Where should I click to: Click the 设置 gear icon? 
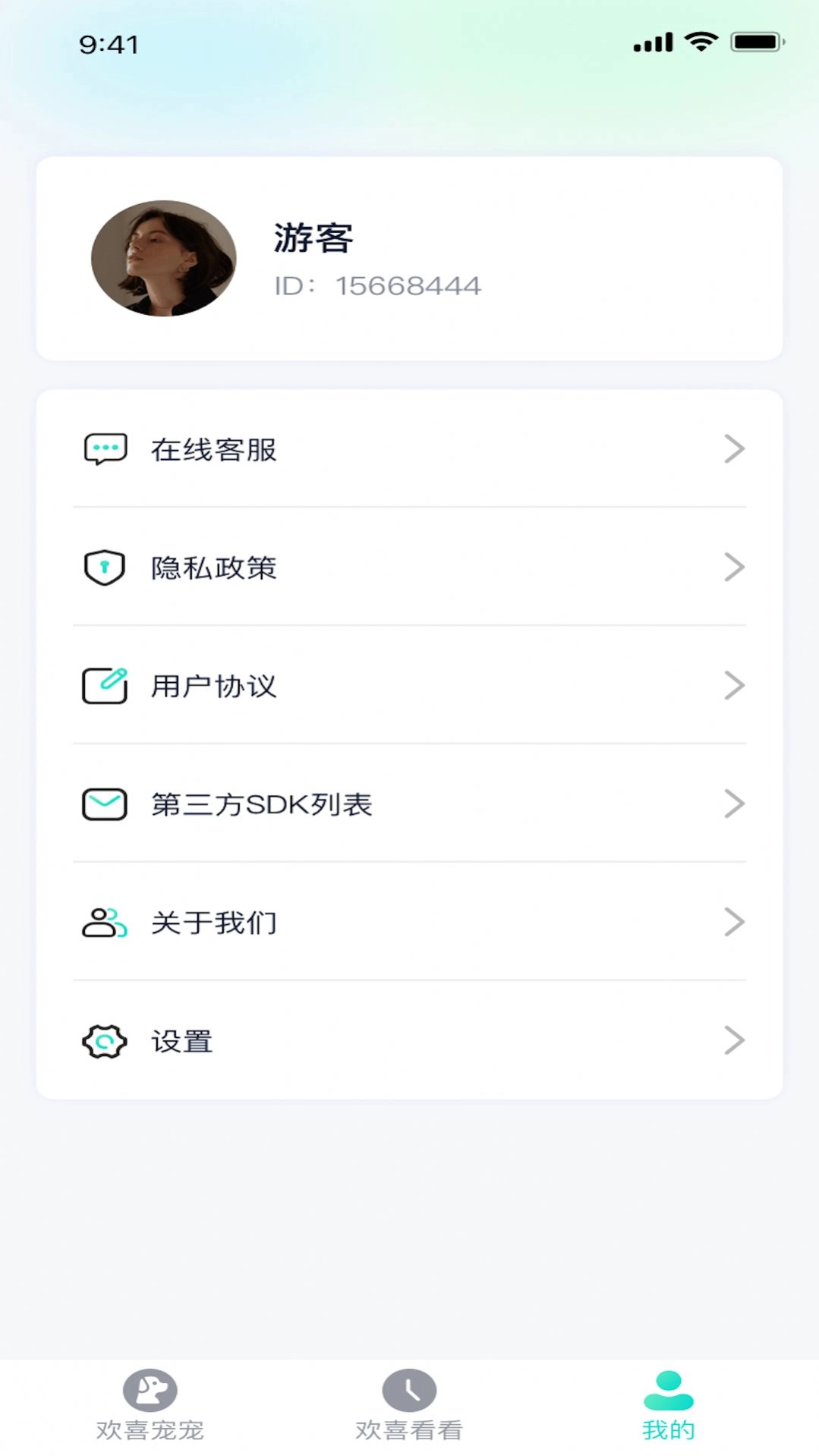click(x=105, y=1041)
